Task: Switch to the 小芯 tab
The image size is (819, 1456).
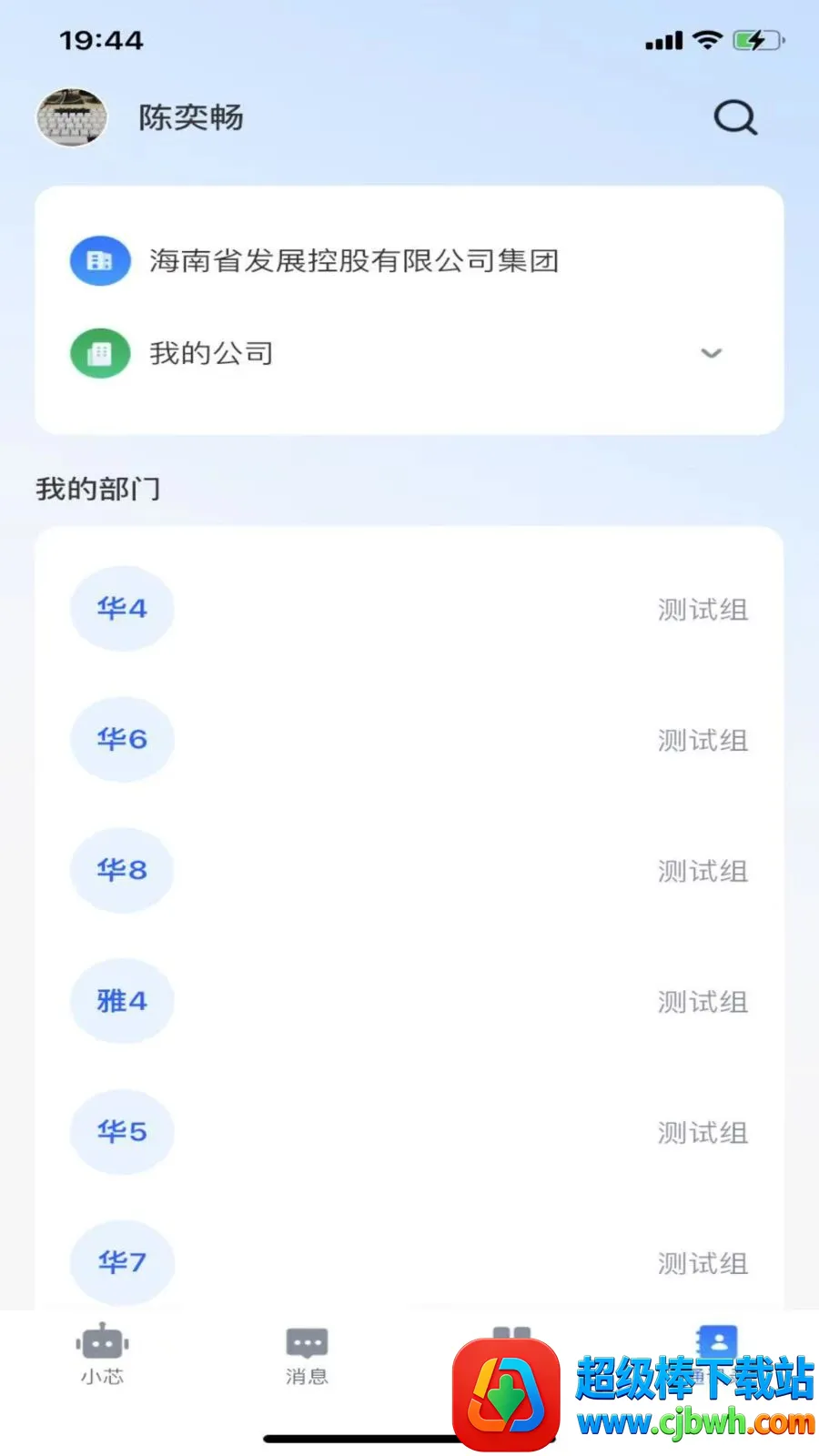Action: point(102,1354)
